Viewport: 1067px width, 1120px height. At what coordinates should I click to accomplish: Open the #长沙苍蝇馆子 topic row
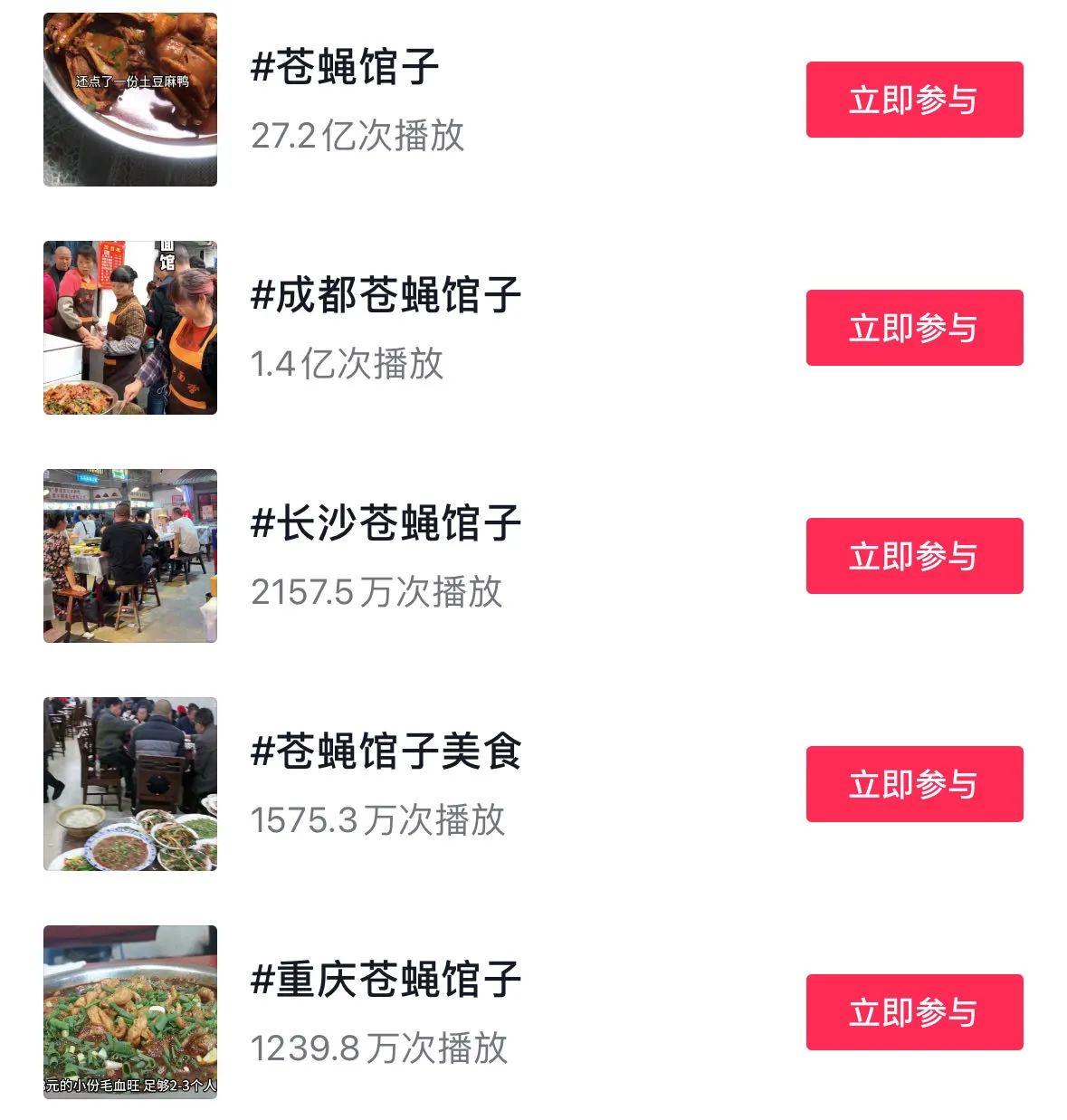(386, 524)
